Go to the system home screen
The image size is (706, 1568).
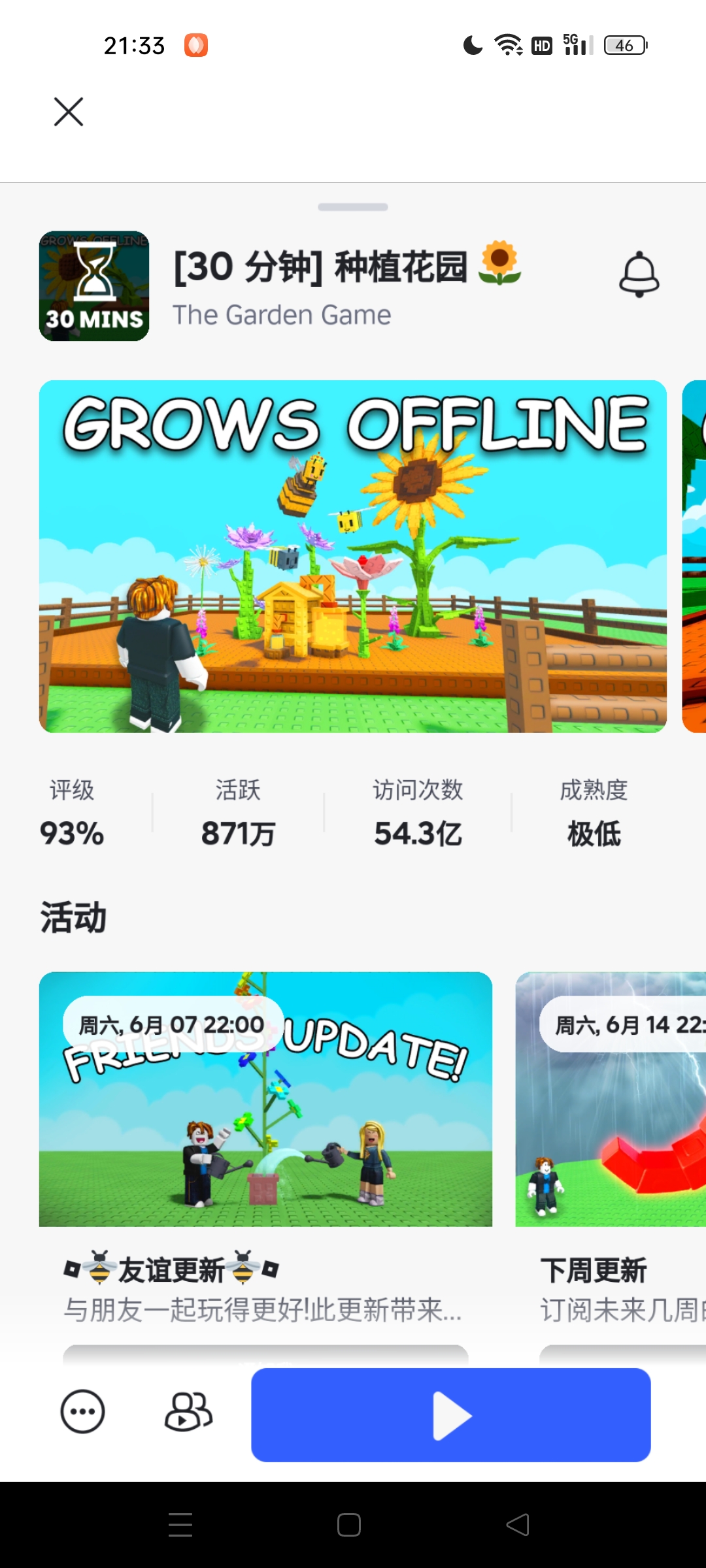click(349, 1525)
